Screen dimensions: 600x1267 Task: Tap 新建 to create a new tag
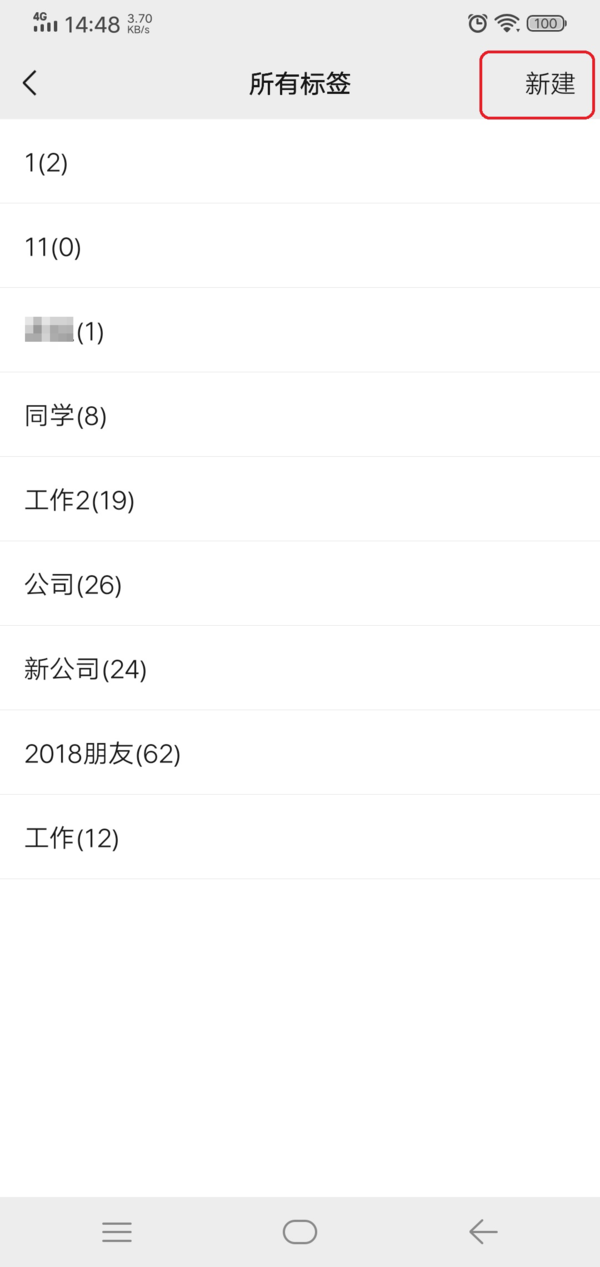[x=549, y=84]
